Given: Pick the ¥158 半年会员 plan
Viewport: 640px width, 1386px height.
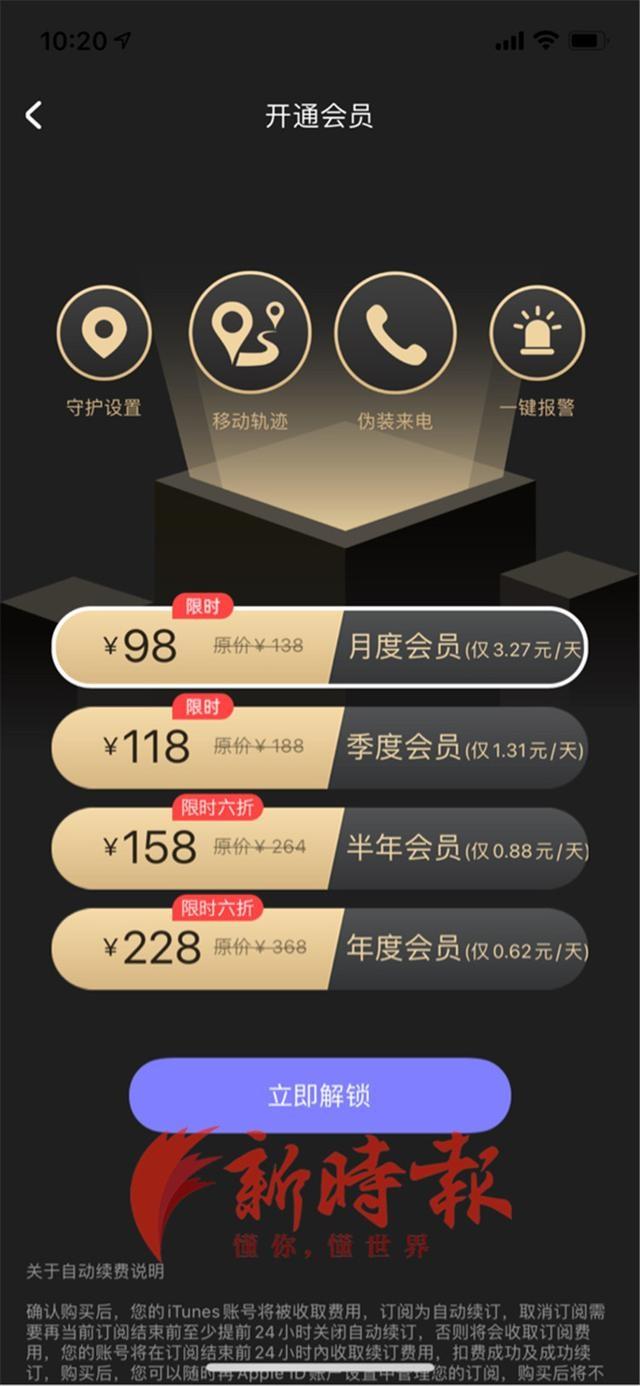Looking at the screenshot, I should tap(319, 849).
